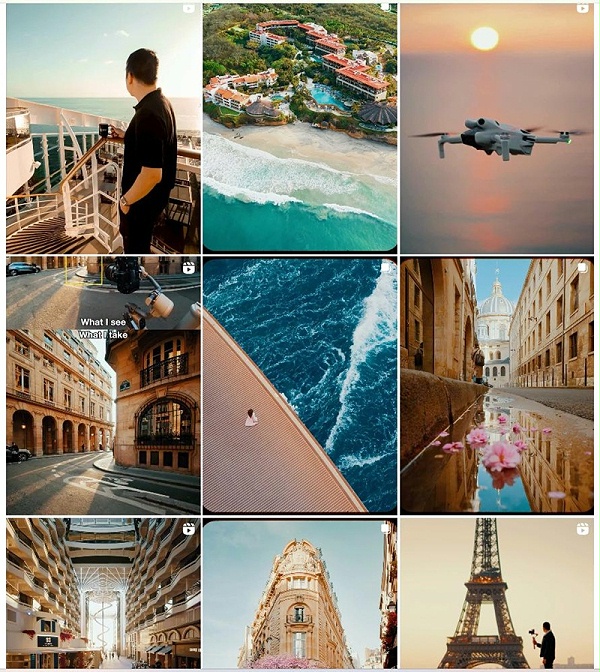Open the "What I see, what I take" reel
600x672 pixels.
pos(103,385)
